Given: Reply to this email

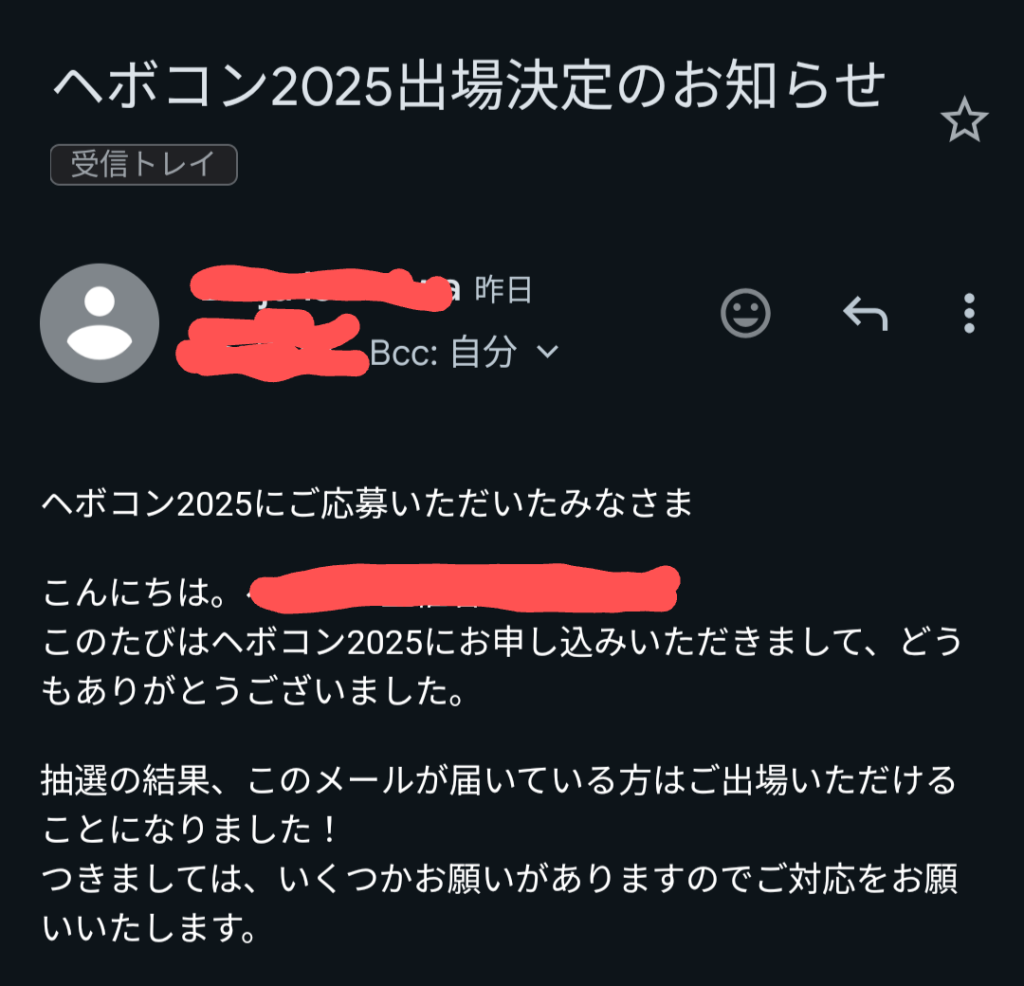Looking at the screenshot, I should [865, 314].
